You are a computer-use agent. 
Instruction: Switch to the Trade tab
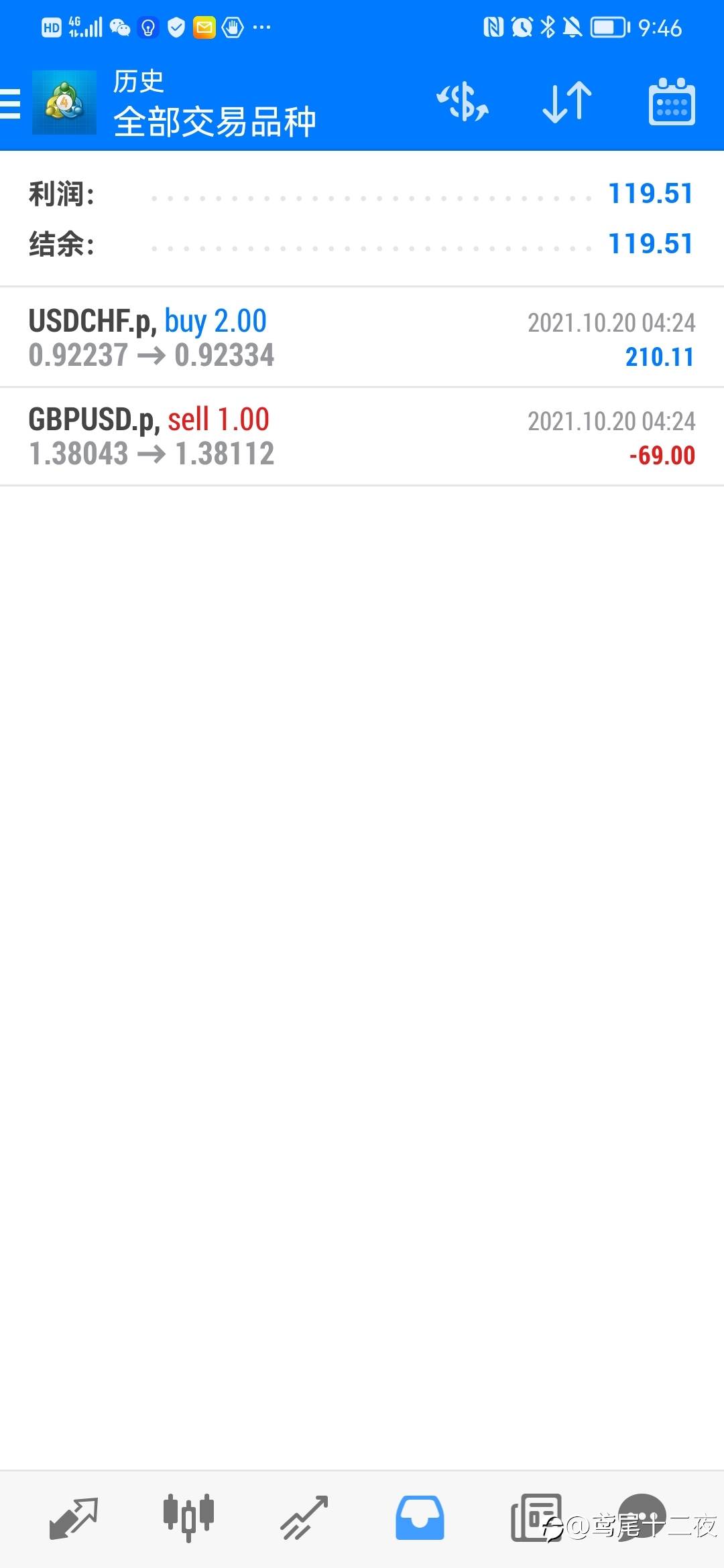[304, 1518]
